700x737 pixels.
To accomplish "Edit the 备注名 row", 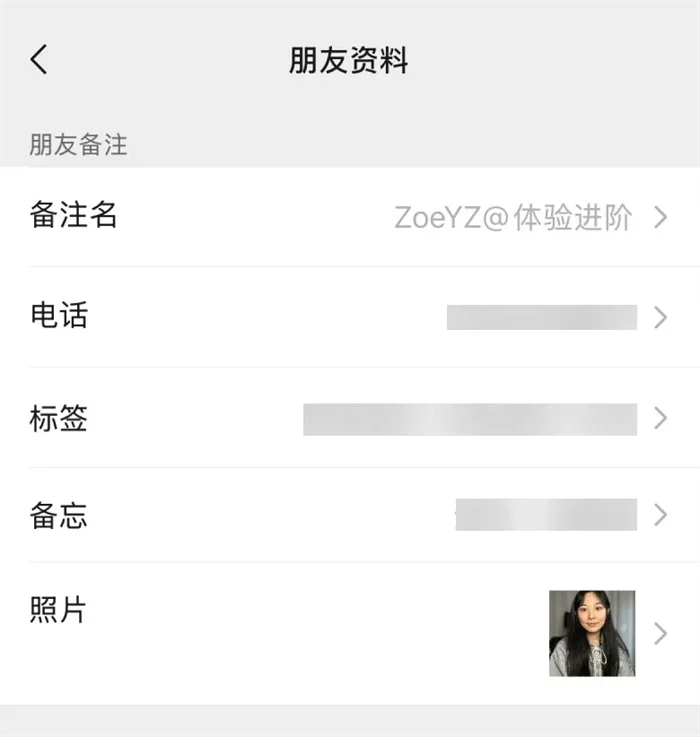I will click(x=350, y=217).
